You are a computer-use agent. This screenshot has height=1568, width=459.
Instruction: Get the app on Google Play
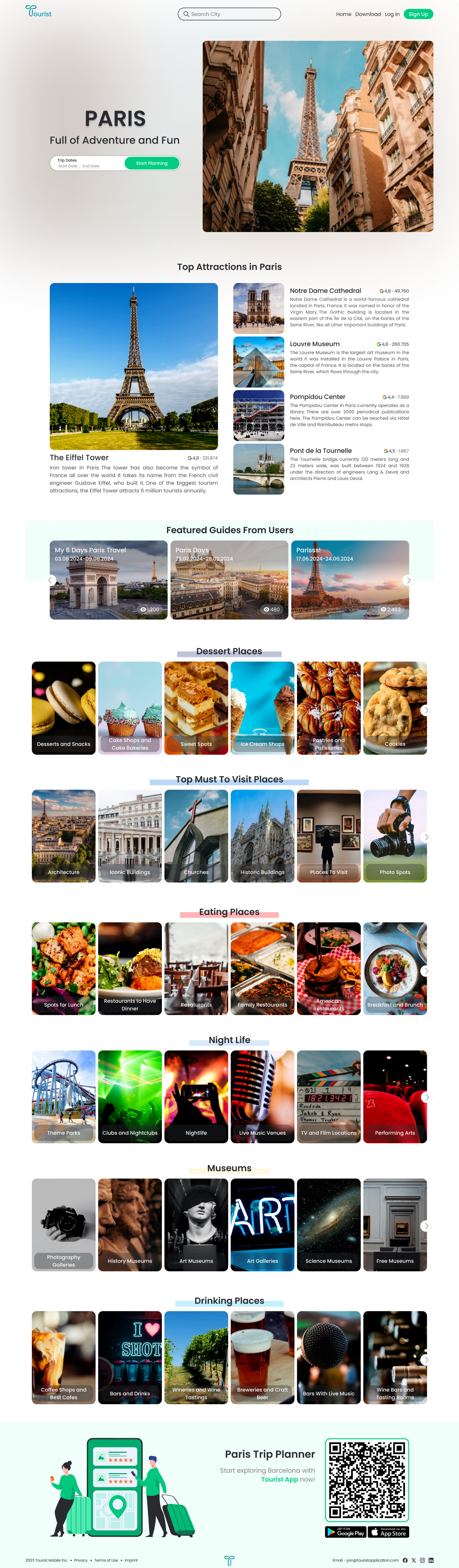tap(345, 1532)
